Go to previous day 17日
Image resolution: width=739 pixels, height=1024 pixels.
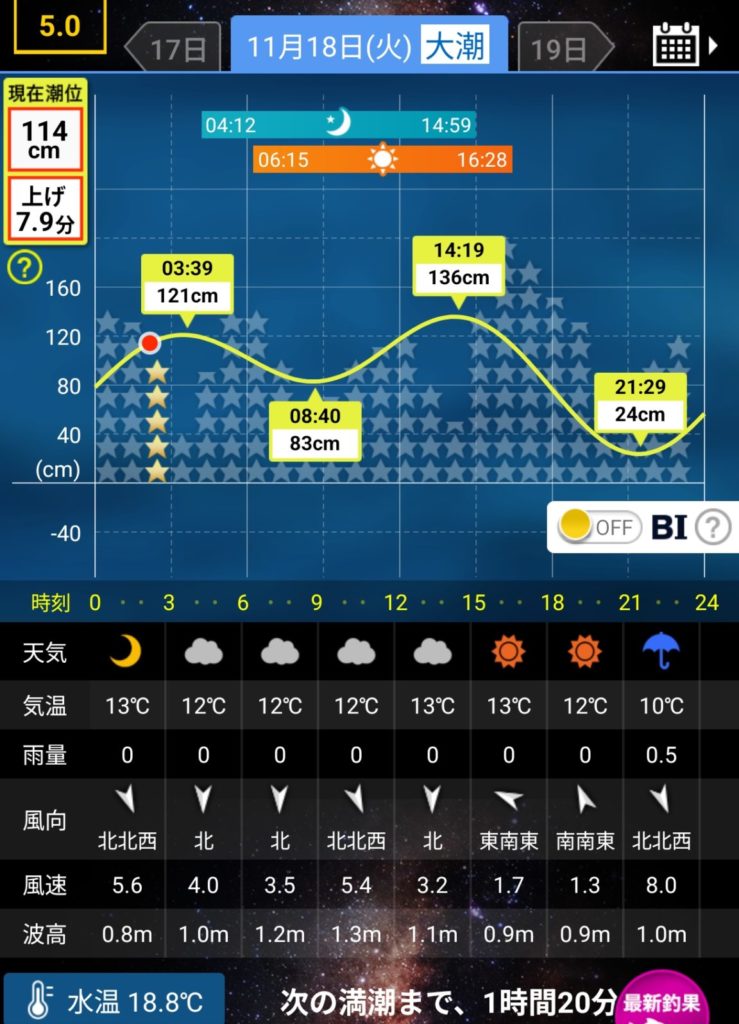click(175, 48)
